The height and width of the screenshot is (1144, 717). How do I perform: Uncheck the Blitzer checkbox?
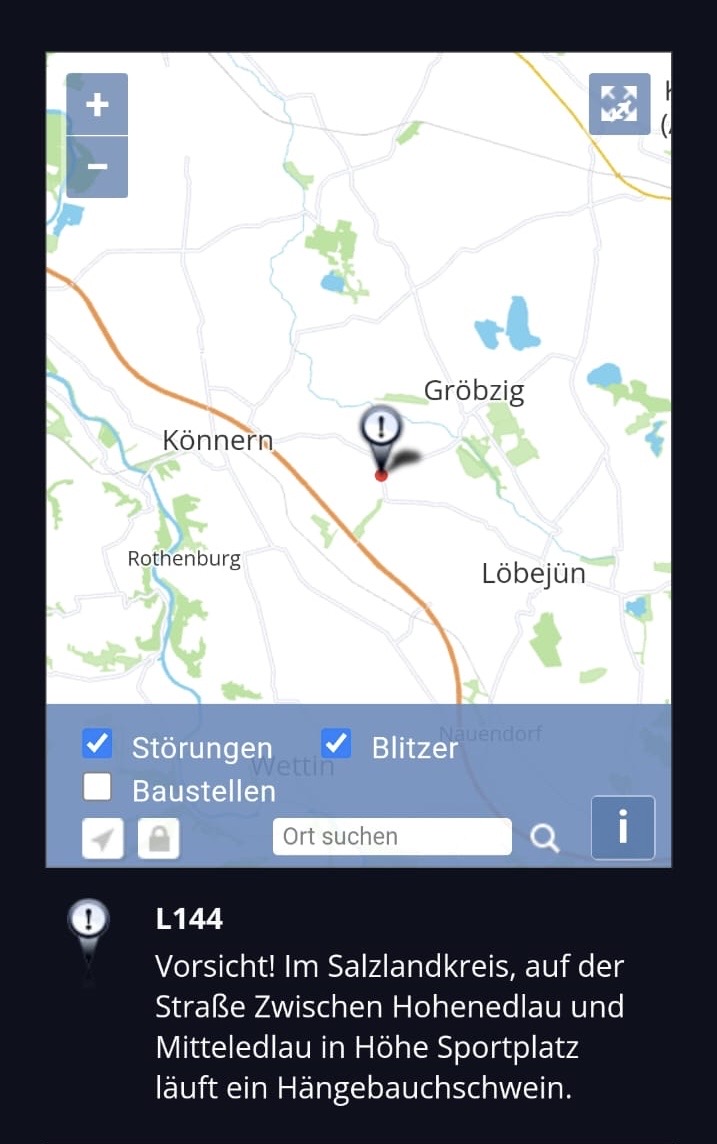tap(336, 744)
